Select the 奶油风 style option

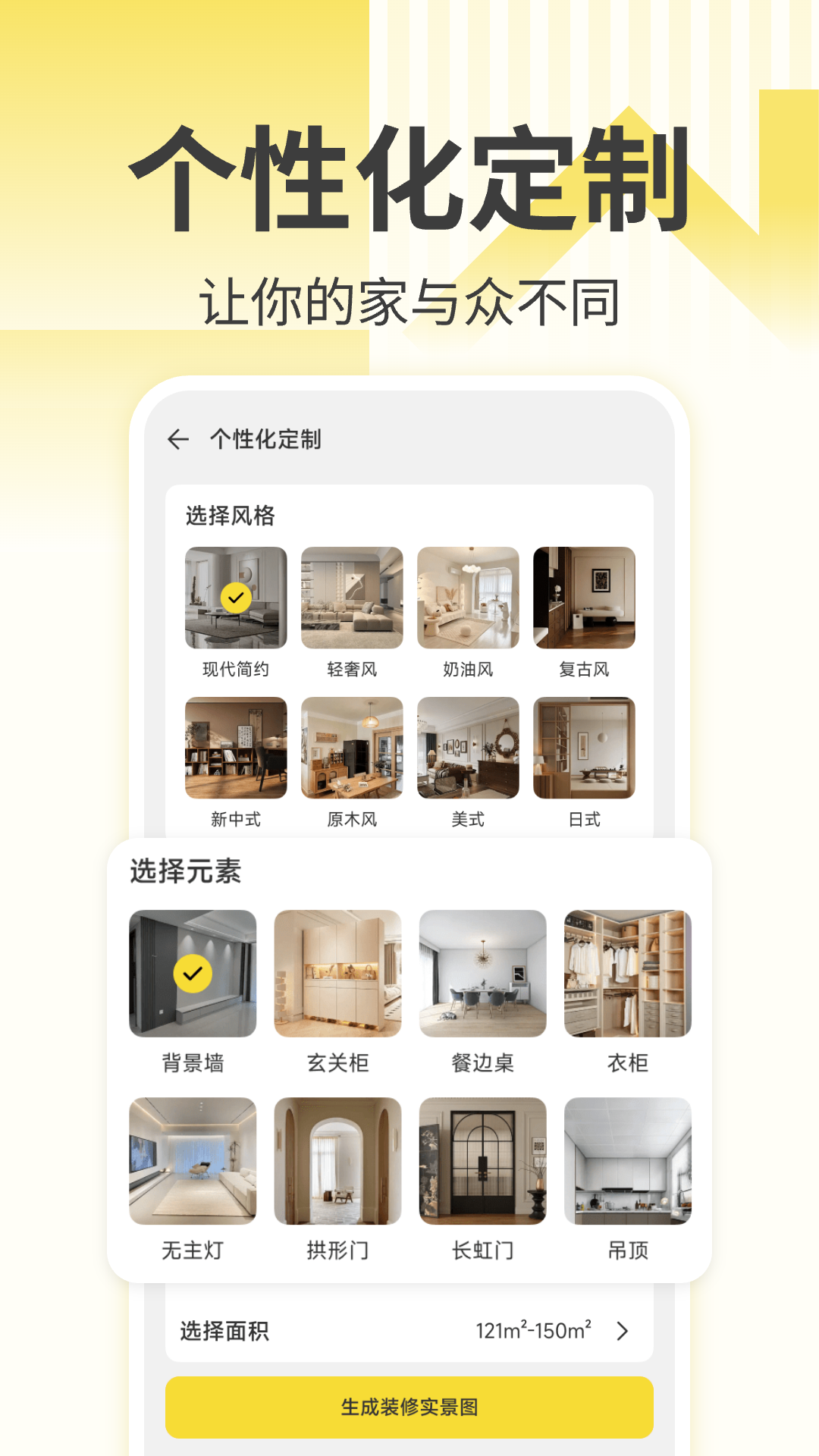click(468, 598)
